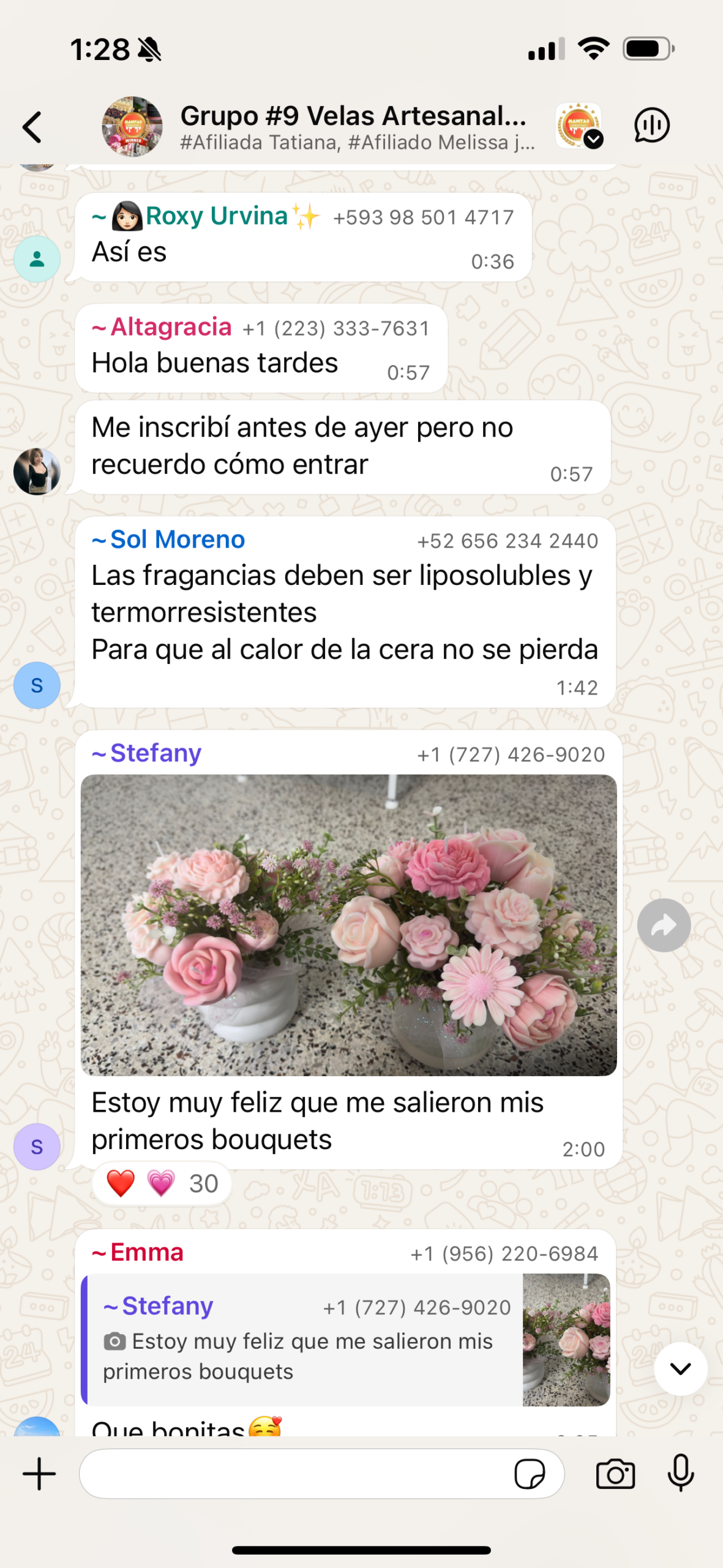
Task: Open Grupo #9 Velas Artesanal group info
Action: pyautogui.click(x=355, y=126)
